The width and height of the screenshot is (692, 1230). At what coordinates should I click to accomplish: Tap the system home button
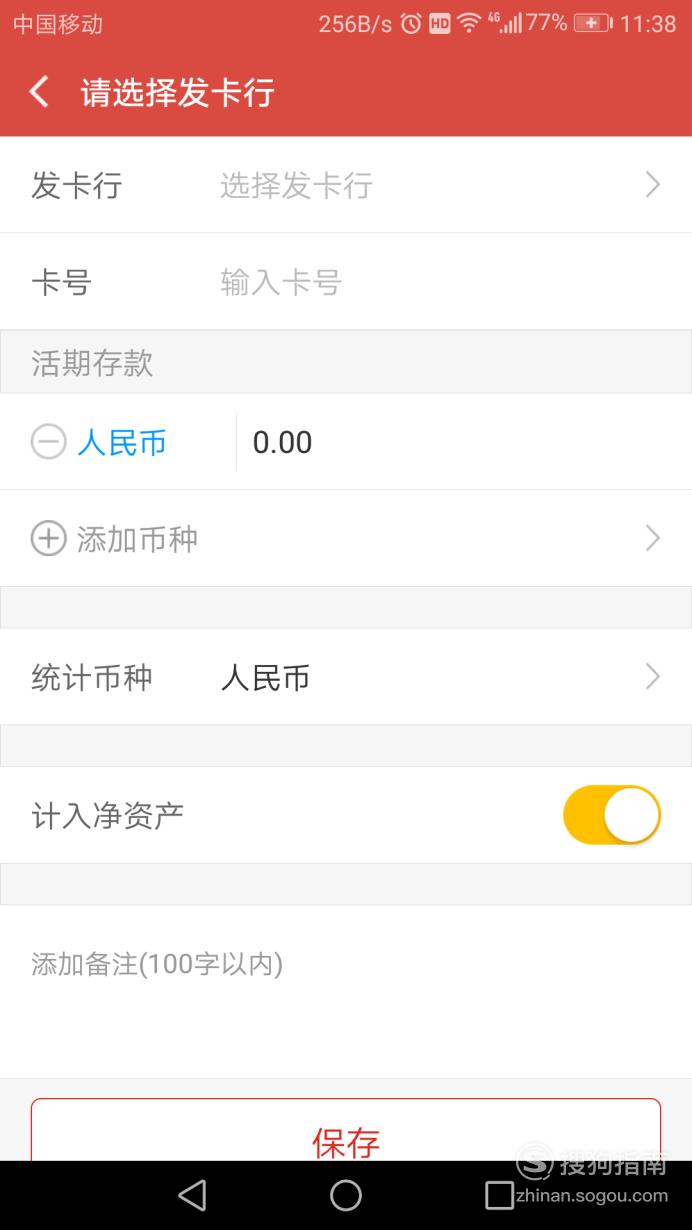click(346, 1195)
